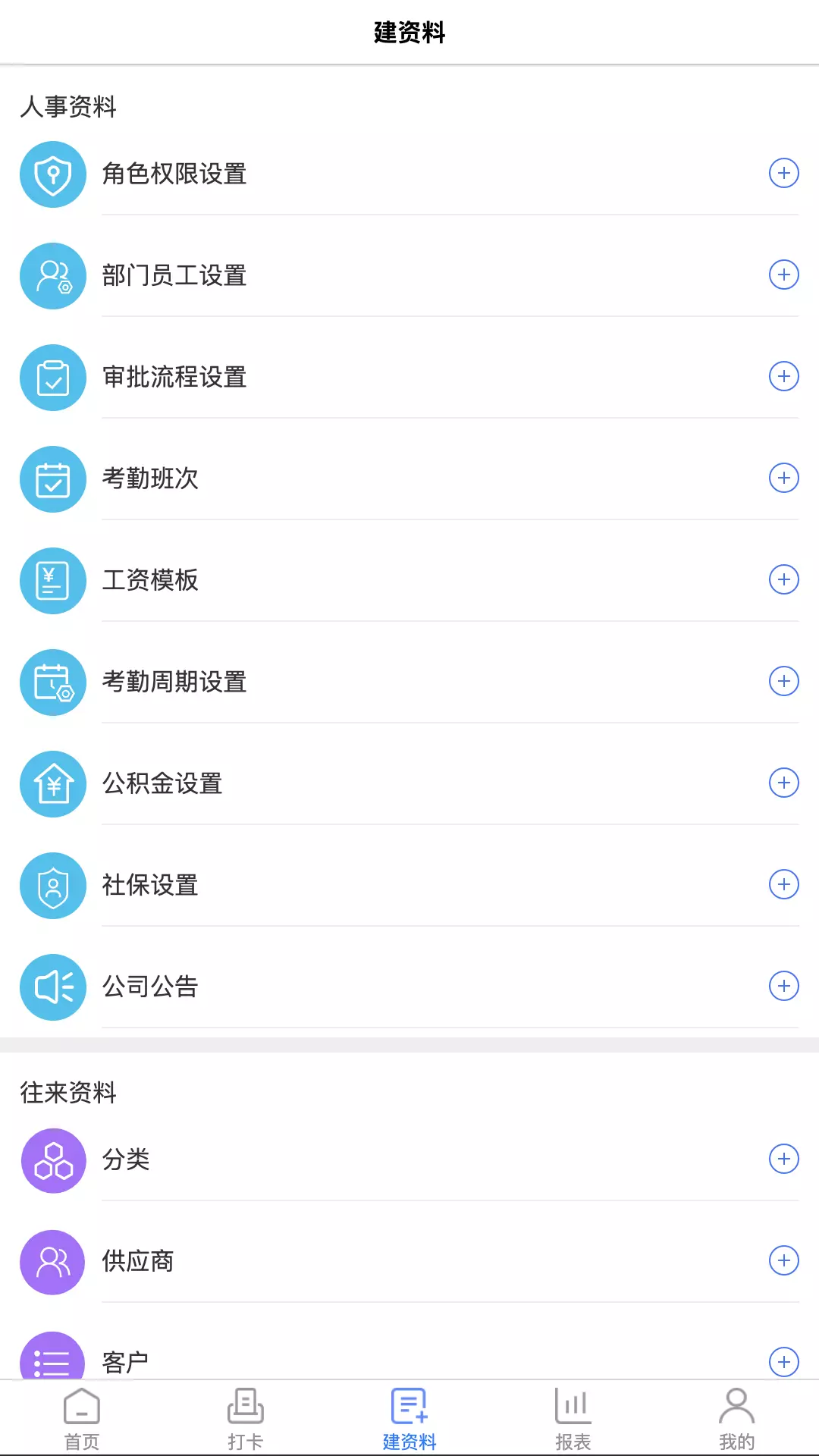Open the 角色权限设置 row
This screenshot has height=1456, width=819.
coord(409,174)
